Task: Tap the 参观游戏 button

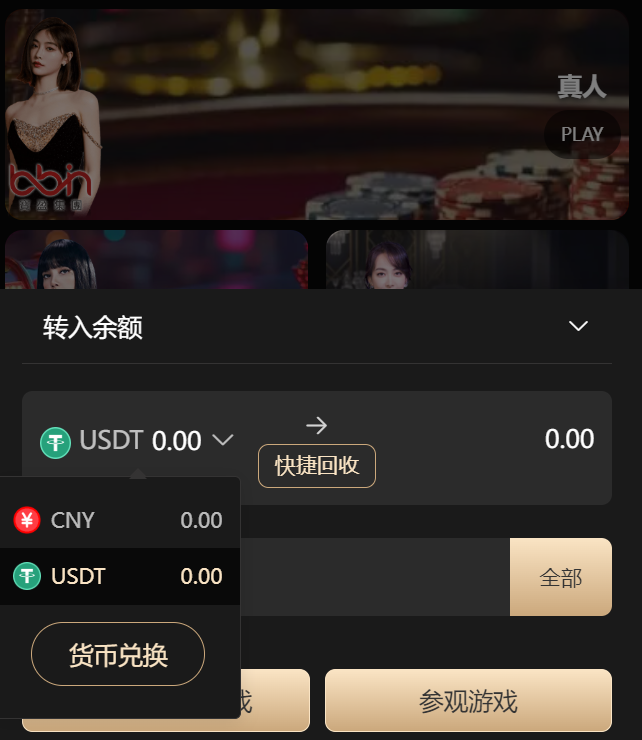Action: click(x=468, y=700)
